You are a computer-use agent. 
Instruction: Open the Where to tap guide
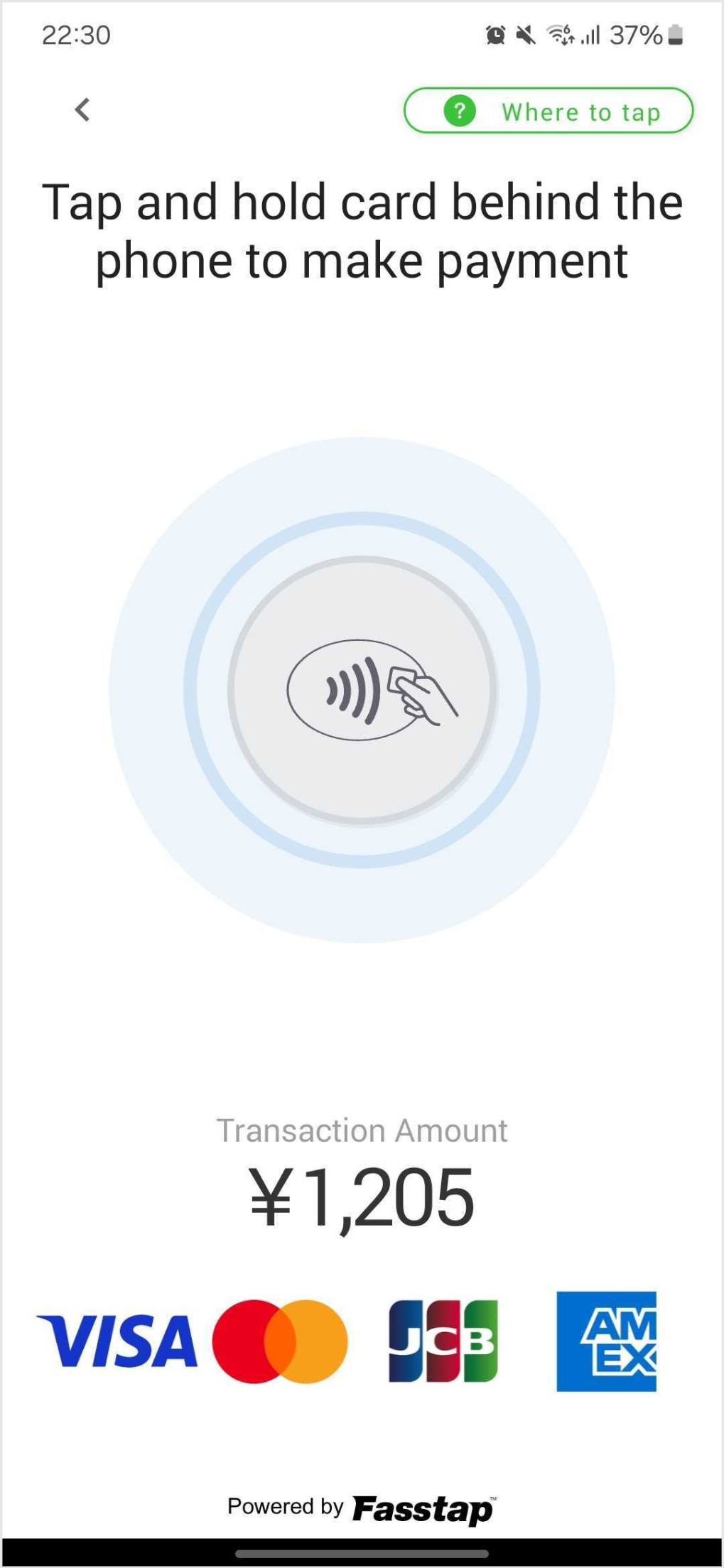580,111
